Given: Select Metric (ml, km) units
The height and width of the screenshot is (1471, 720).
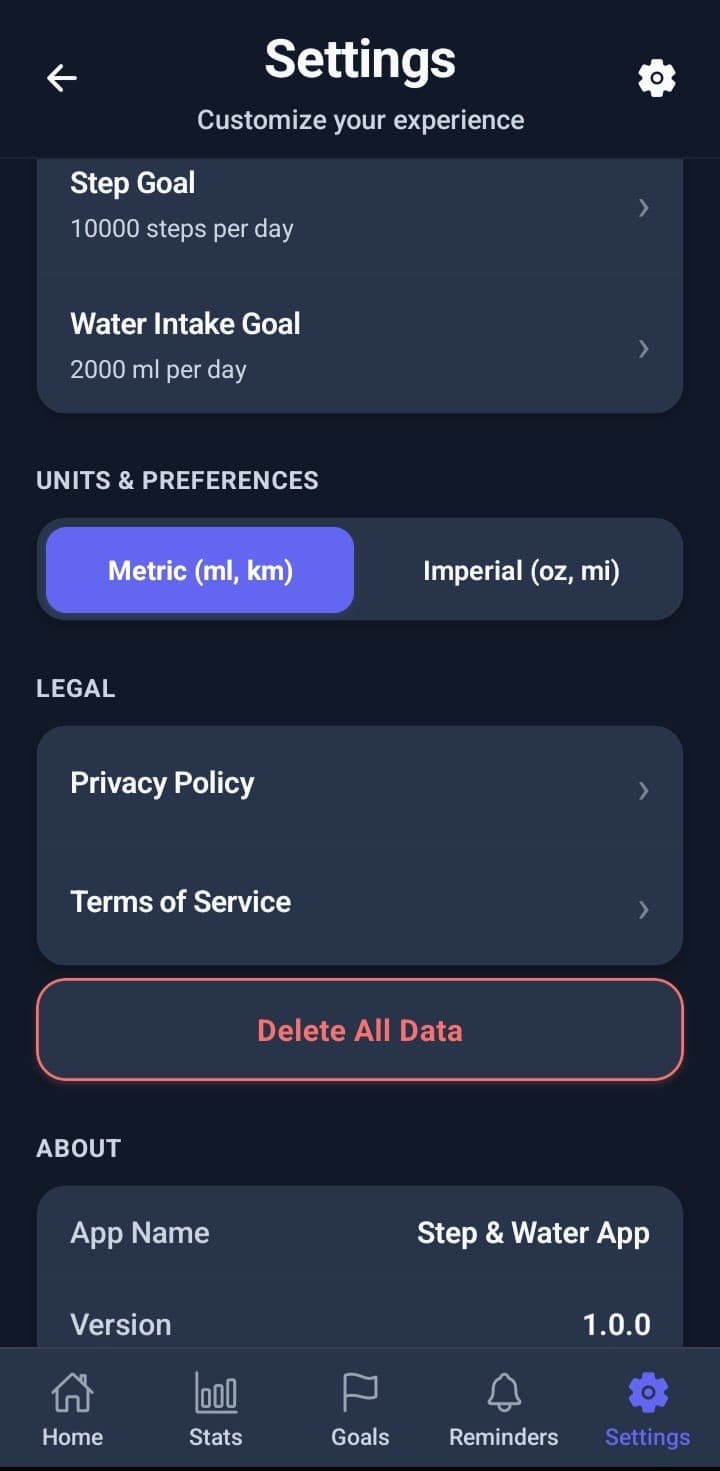Looking at the screenshot, I should coord(200,570).
